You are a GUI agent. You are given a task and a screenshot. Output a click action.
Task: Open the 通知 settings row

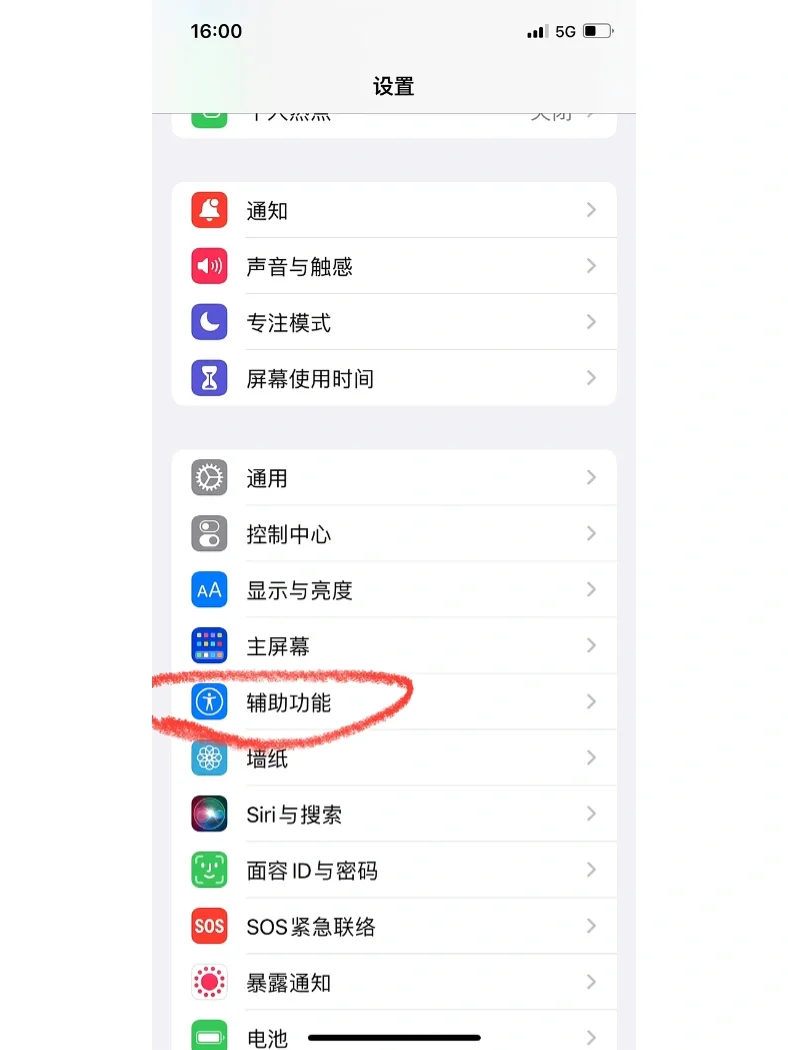point(393,210)
